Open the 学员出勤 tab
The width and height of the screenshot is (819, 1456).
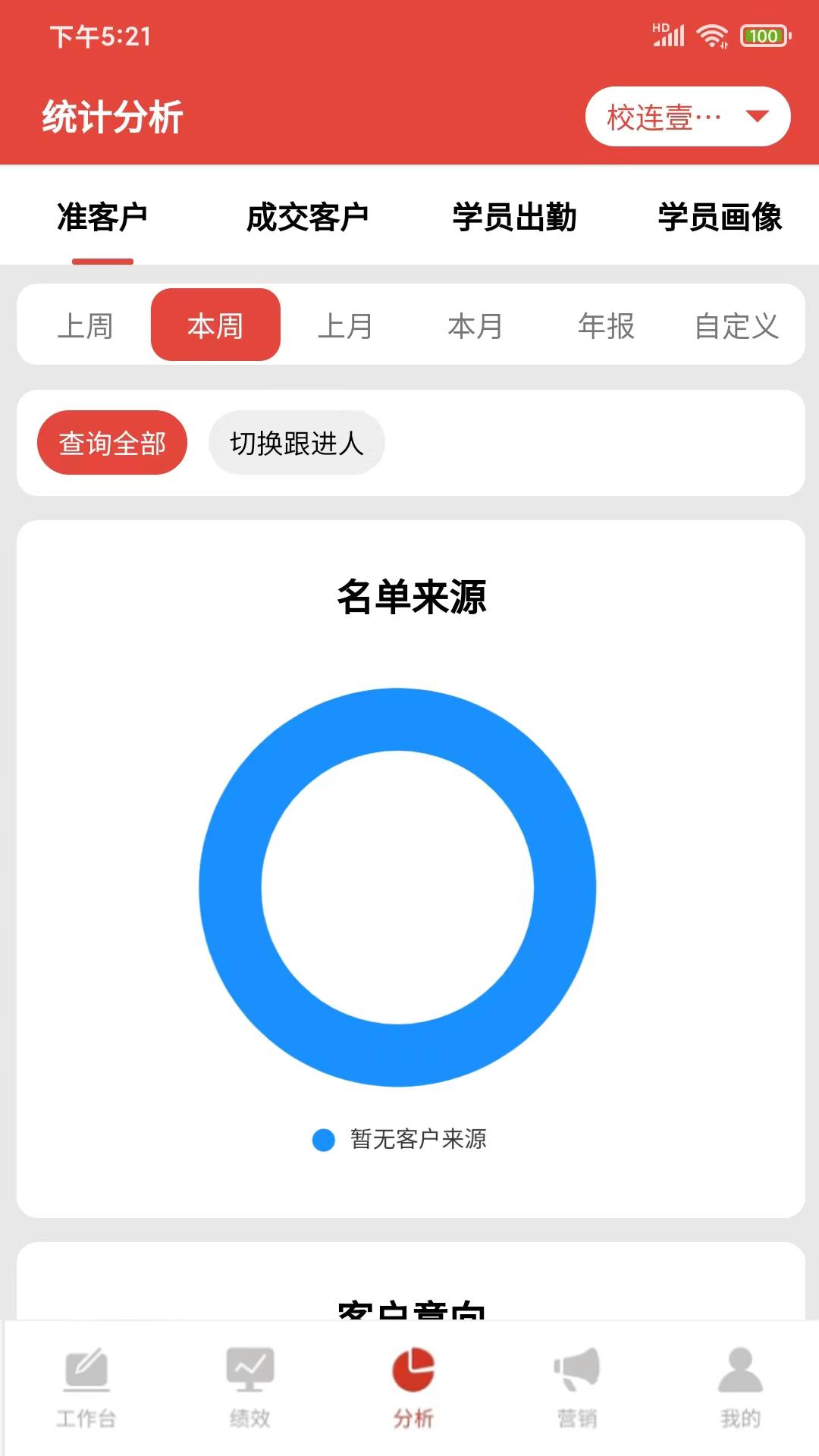514,217
